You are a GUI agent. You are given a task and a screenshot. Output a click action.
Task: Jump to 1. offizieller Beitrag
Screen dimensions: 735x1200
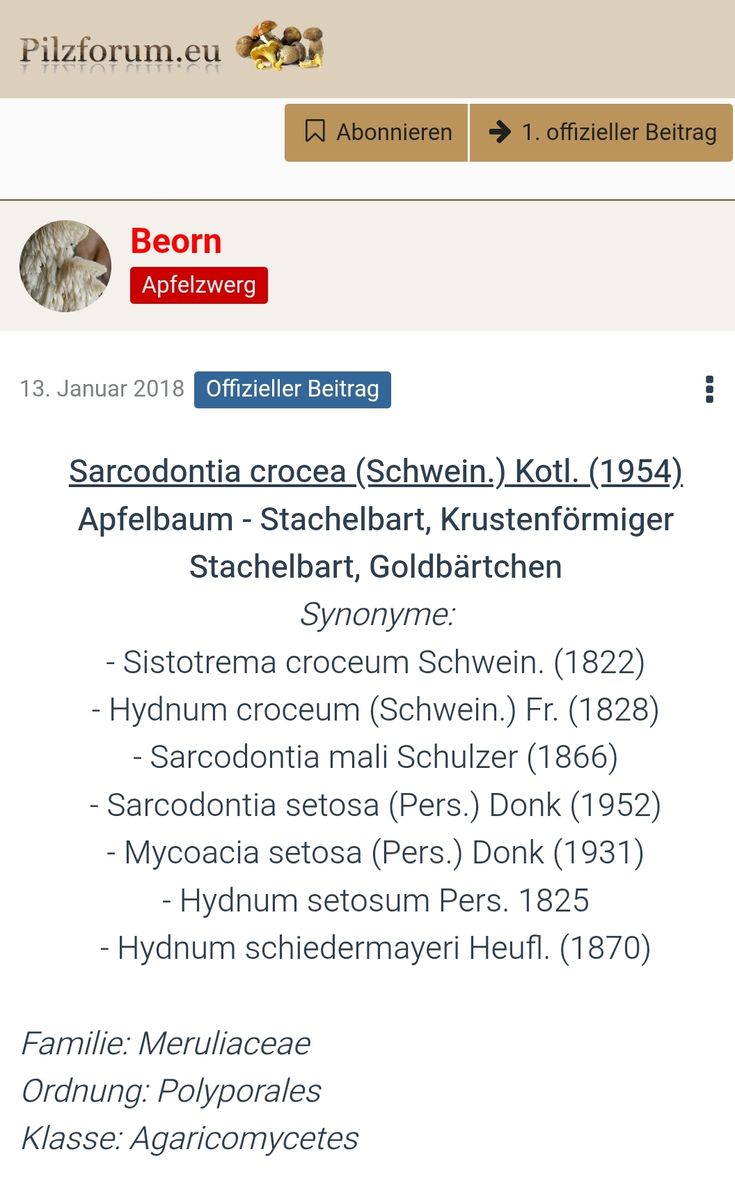pos(601,132)
